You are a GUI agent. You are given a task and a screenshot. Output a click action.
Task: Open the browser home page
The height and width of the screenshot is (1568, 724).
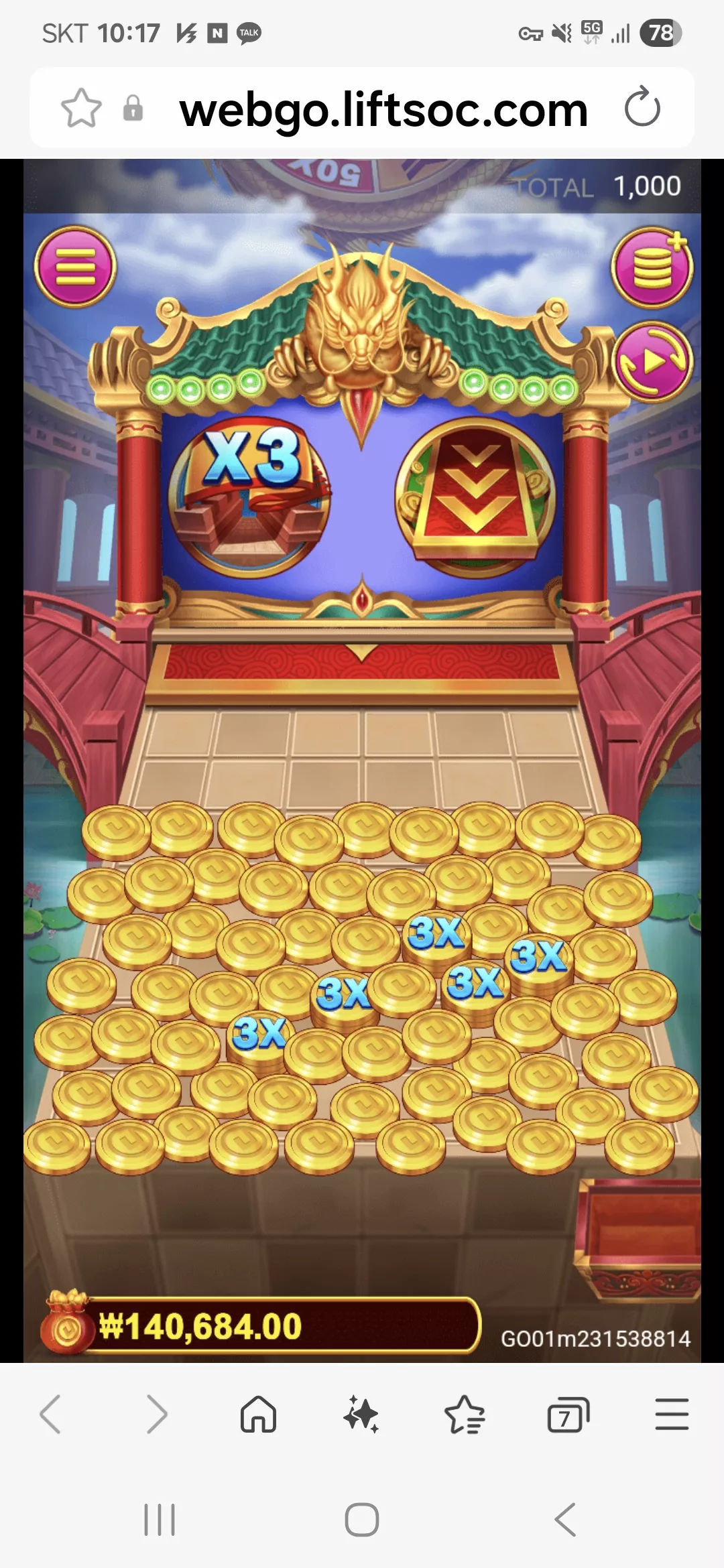[258, 1414]
